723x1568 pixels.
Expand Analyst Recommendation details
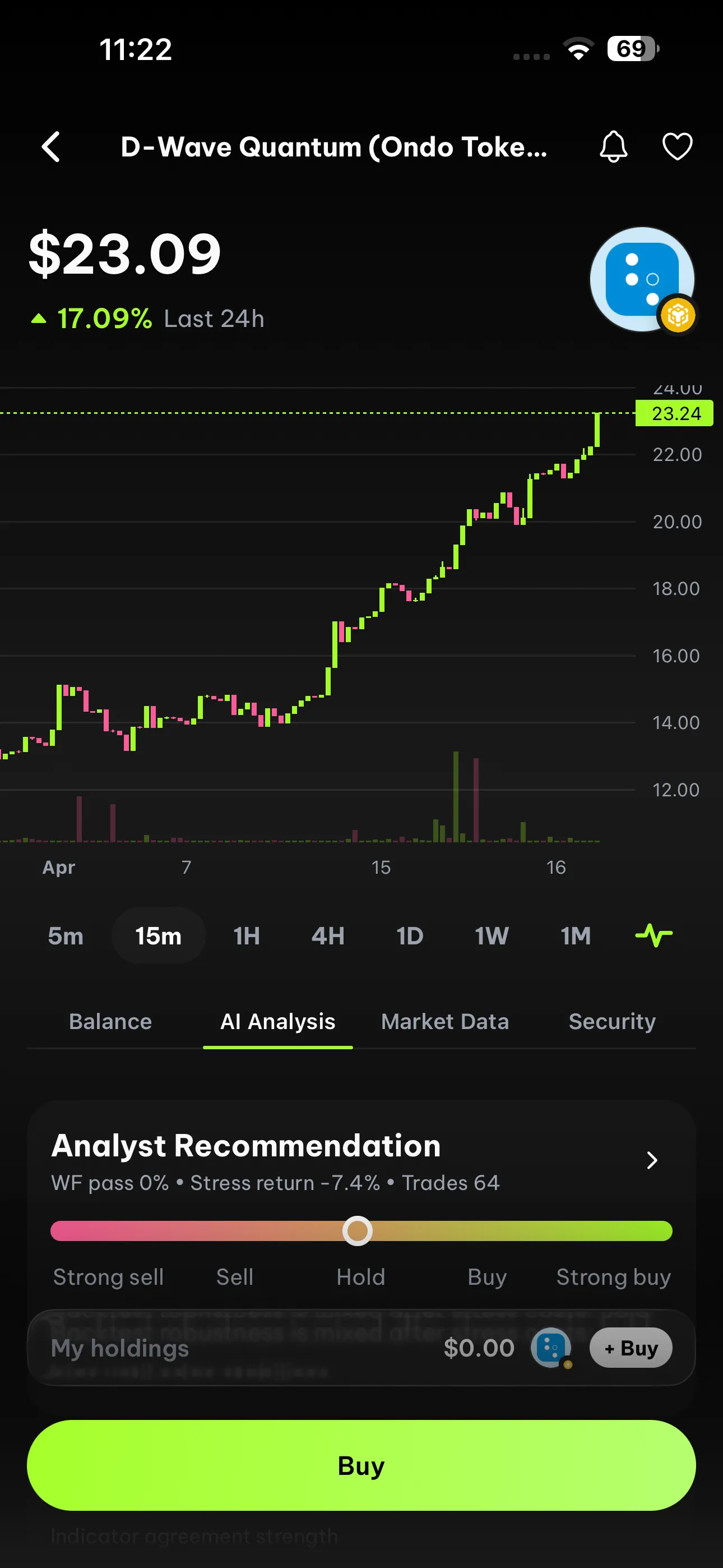(x=652, y=1161)
